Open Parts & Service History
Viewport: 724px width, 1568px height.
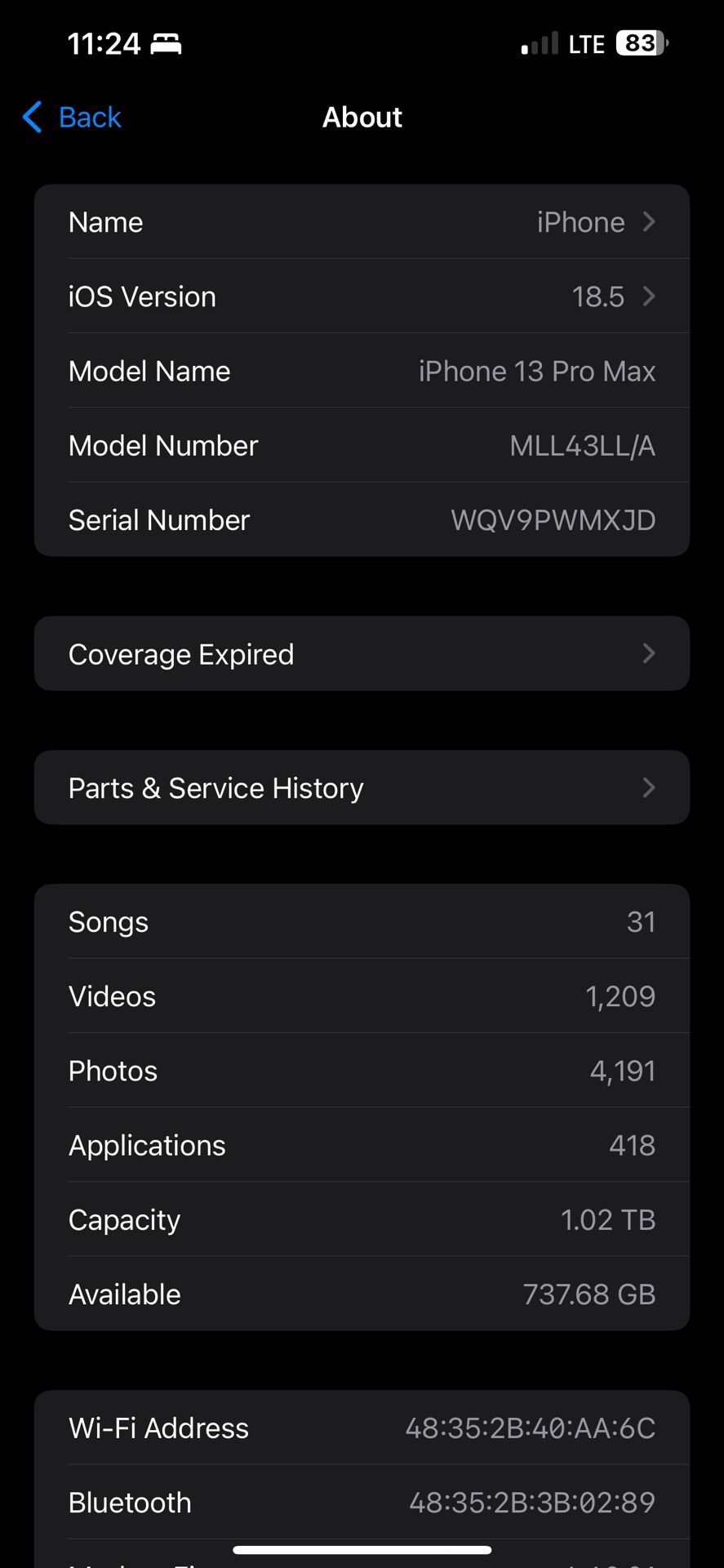tap(362, 788)
